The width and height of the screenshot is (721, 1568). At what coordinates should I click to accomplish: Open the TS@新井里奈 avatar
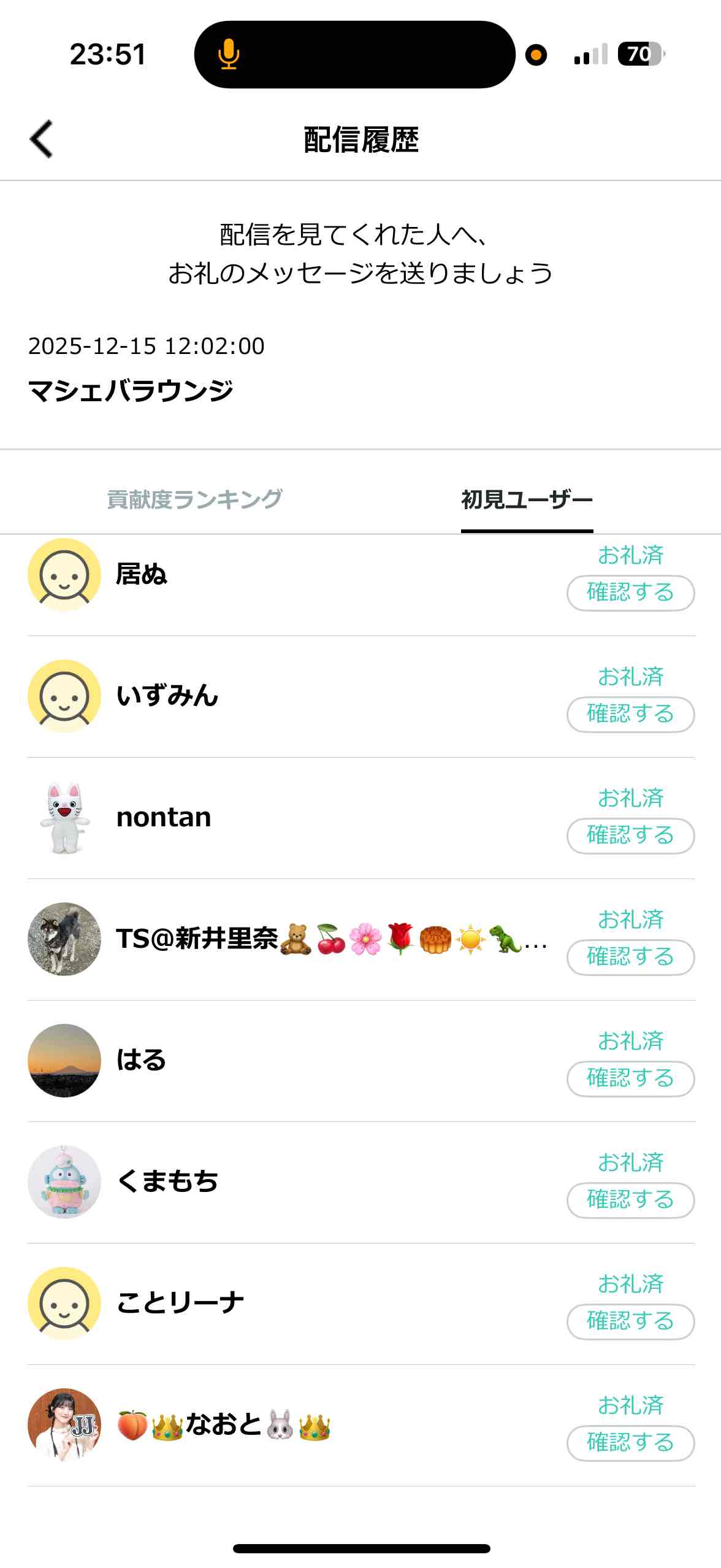click(64, 939)
